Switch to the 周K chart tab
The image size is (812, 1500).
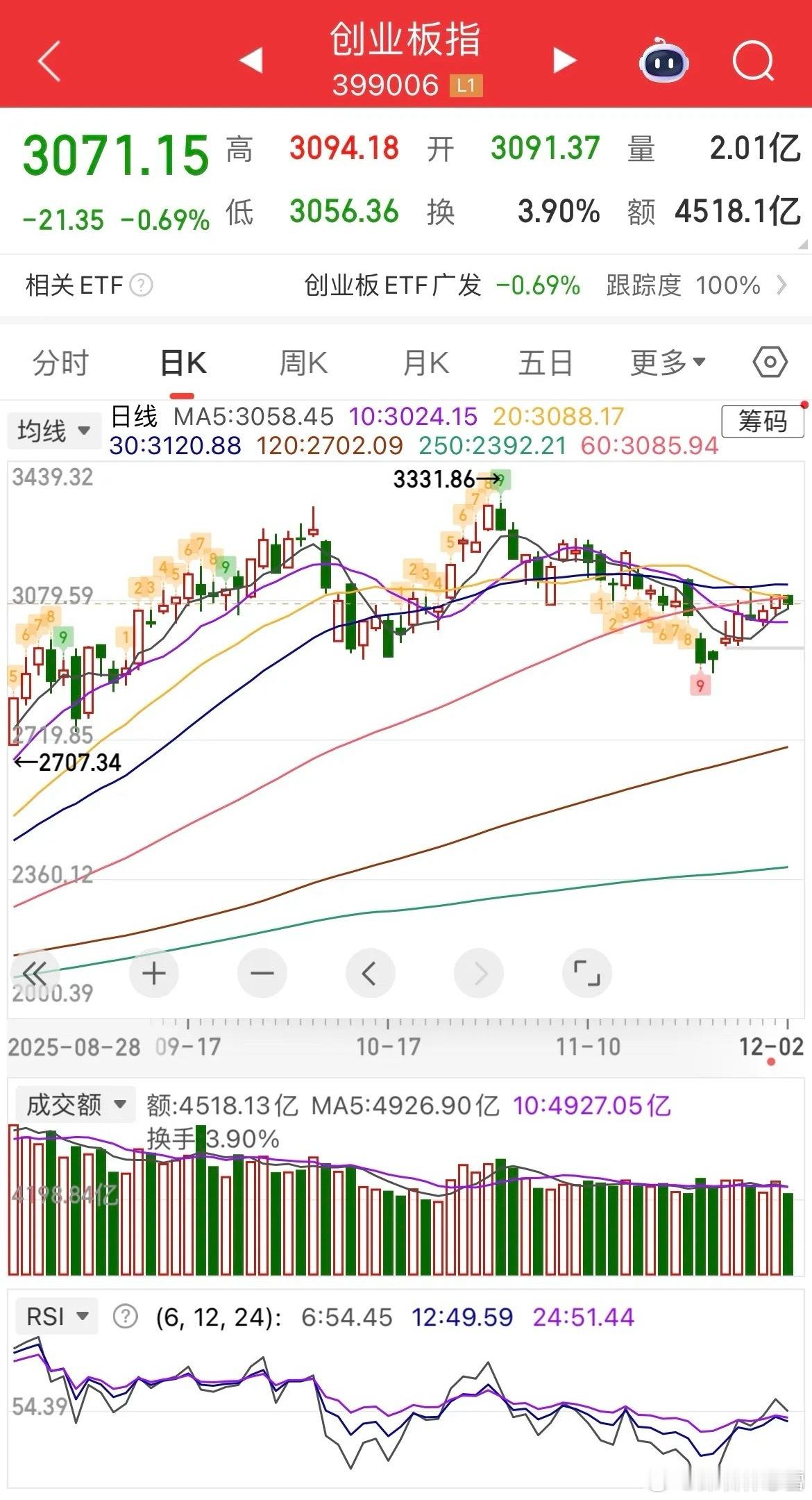coord(303,362)
